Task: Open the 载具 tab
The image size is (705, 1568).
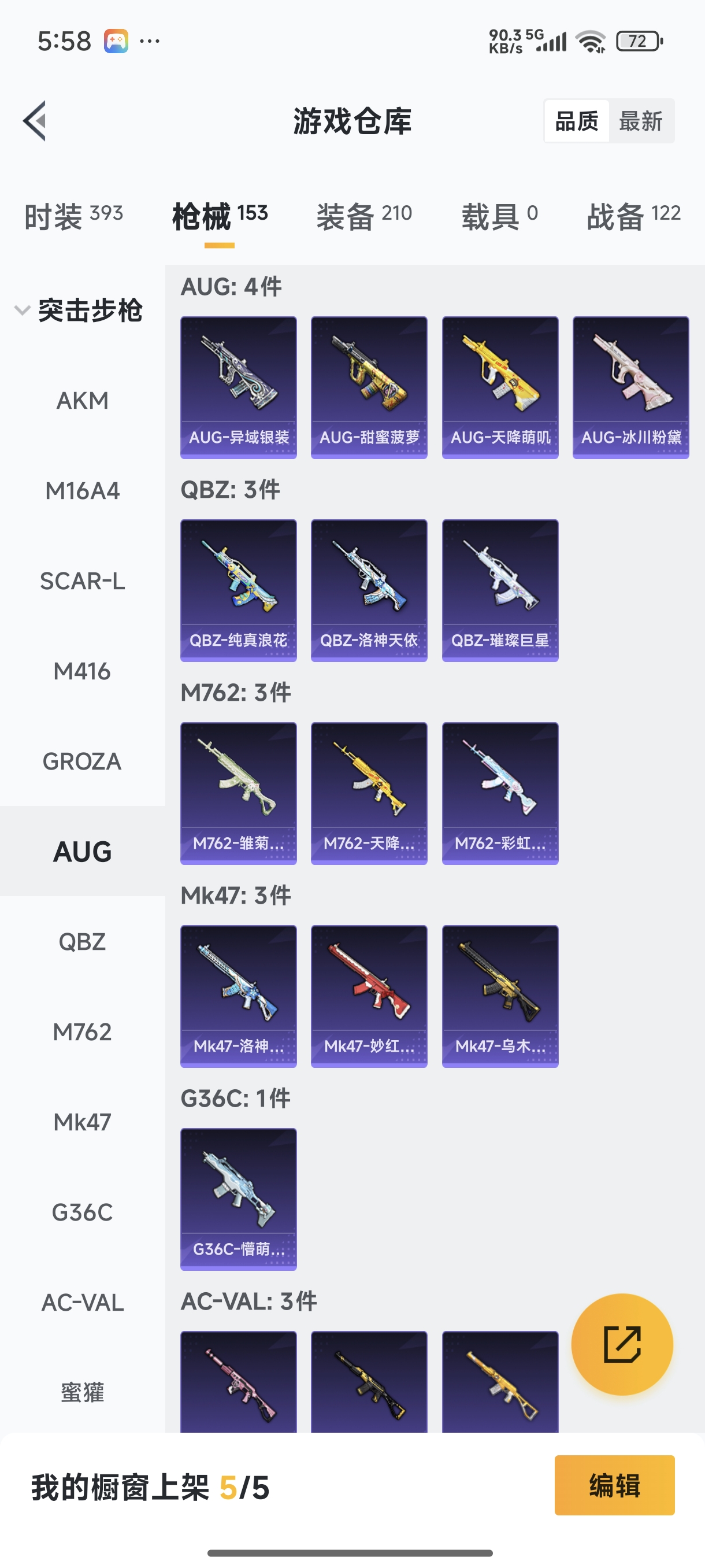Action: click(499, 216)
